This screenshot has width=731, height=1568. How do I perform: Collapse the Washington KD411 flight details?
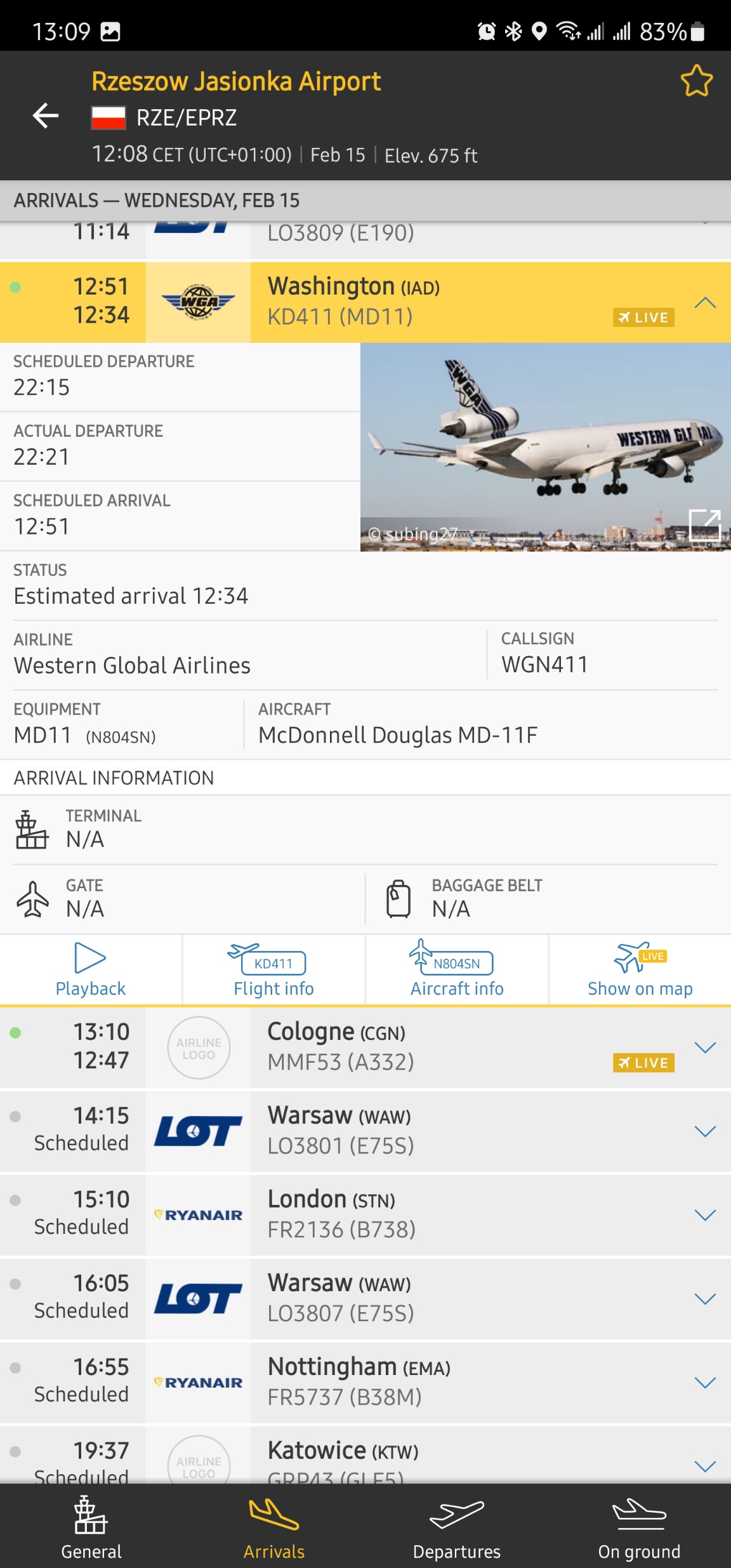click(705, 303)
